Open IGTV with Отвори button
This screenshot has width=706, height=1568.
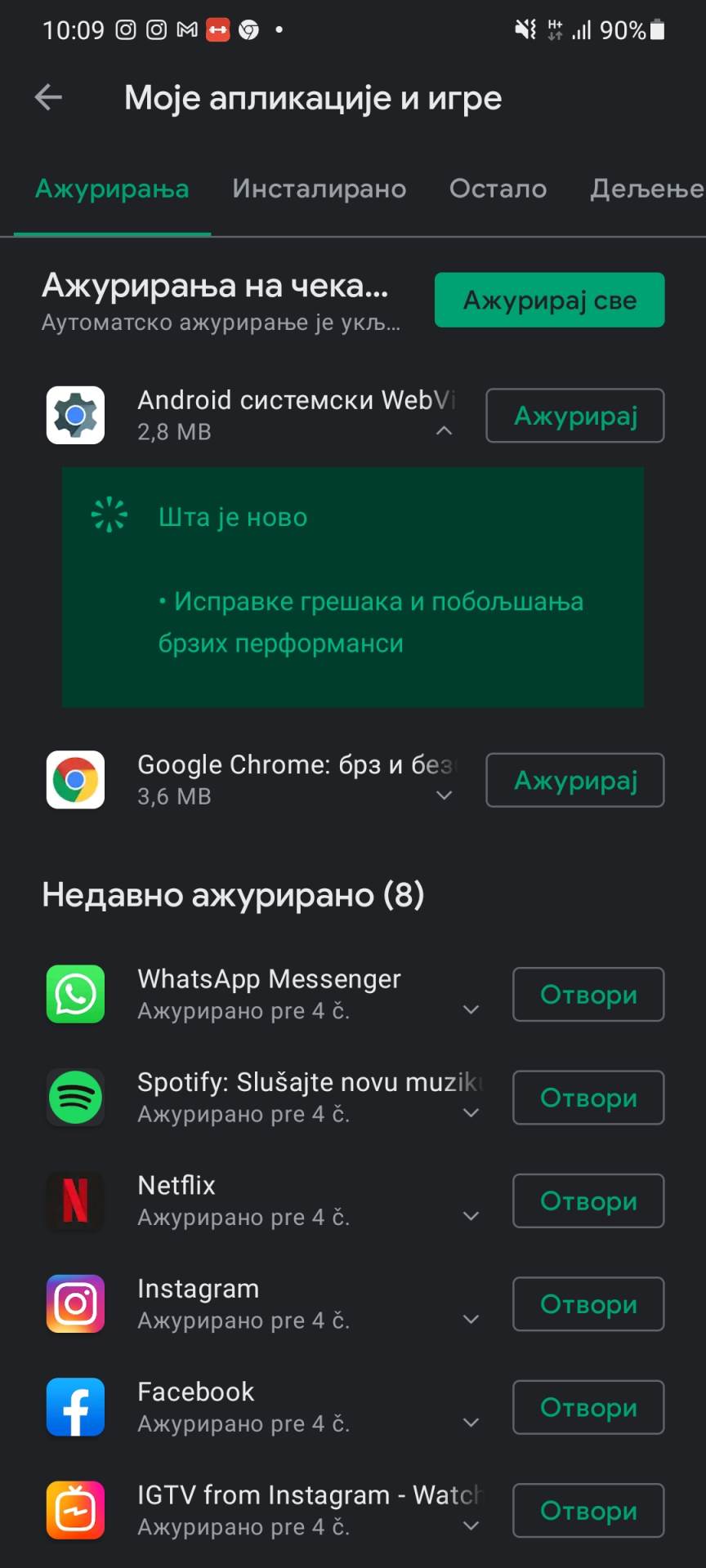point(588,1511)
